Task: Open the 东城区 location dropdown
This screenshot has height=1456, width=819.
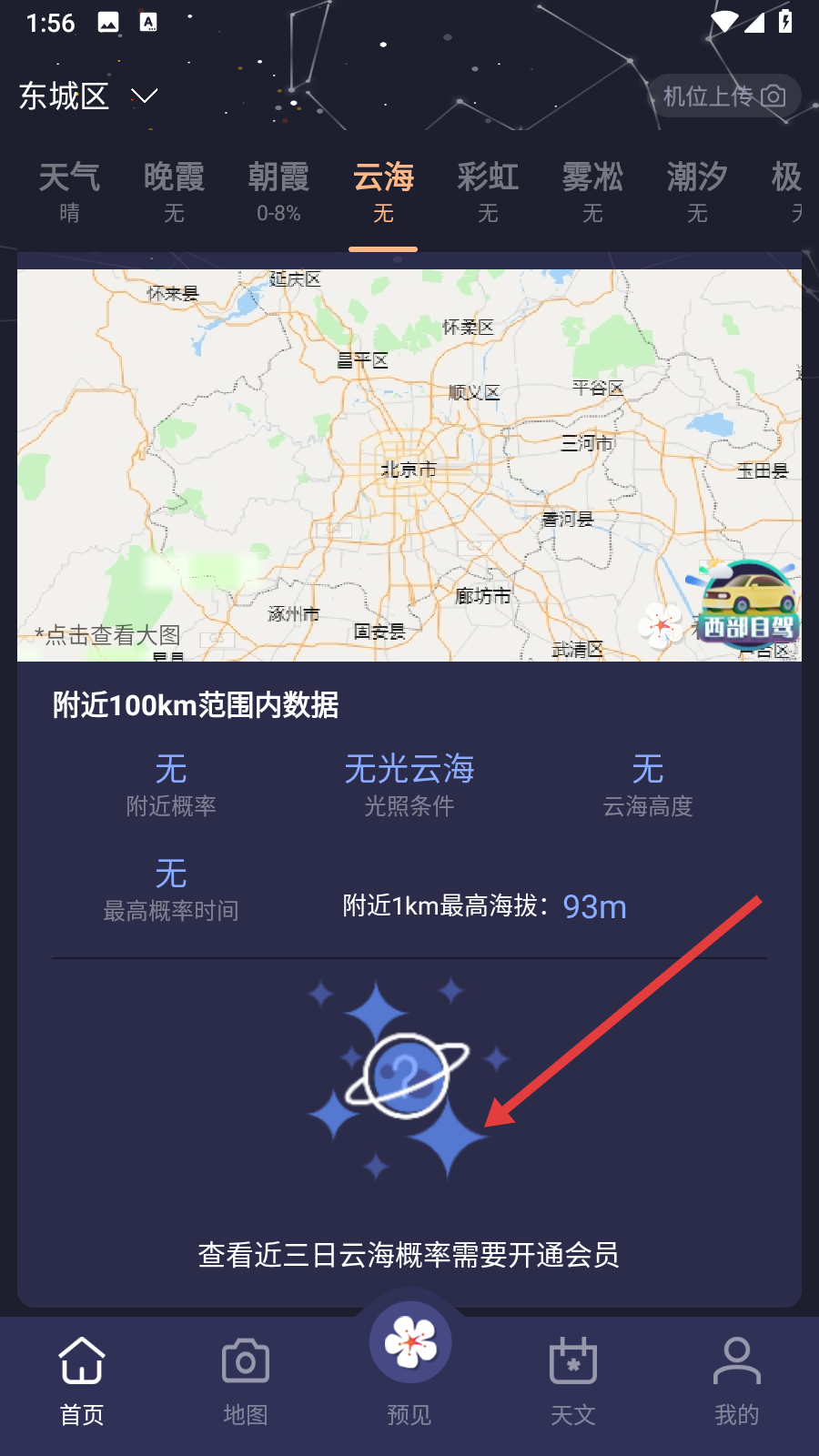Action: click(88, 96)
